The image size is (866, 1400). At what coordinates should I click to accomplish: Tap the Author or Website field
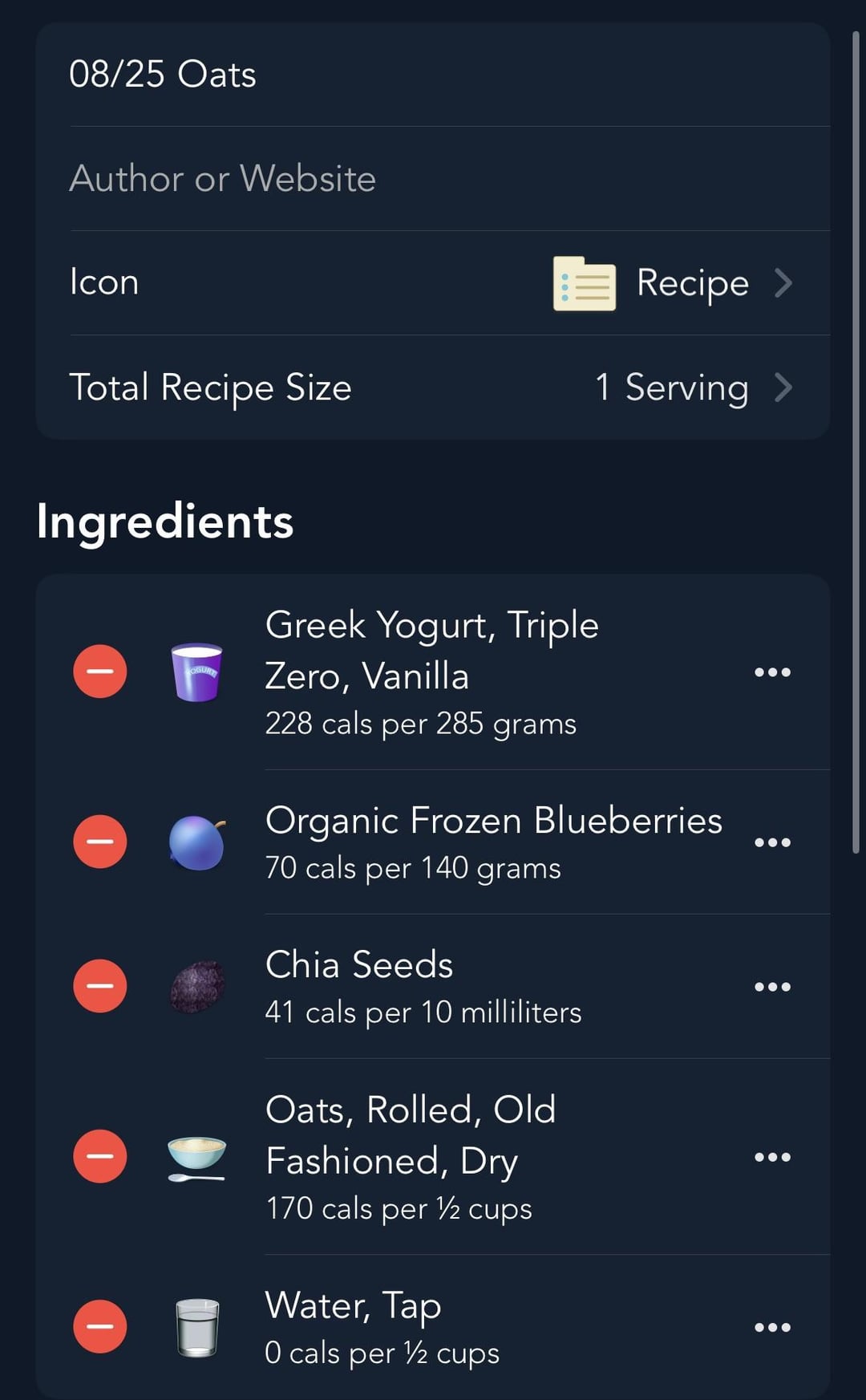coord(433,178)
